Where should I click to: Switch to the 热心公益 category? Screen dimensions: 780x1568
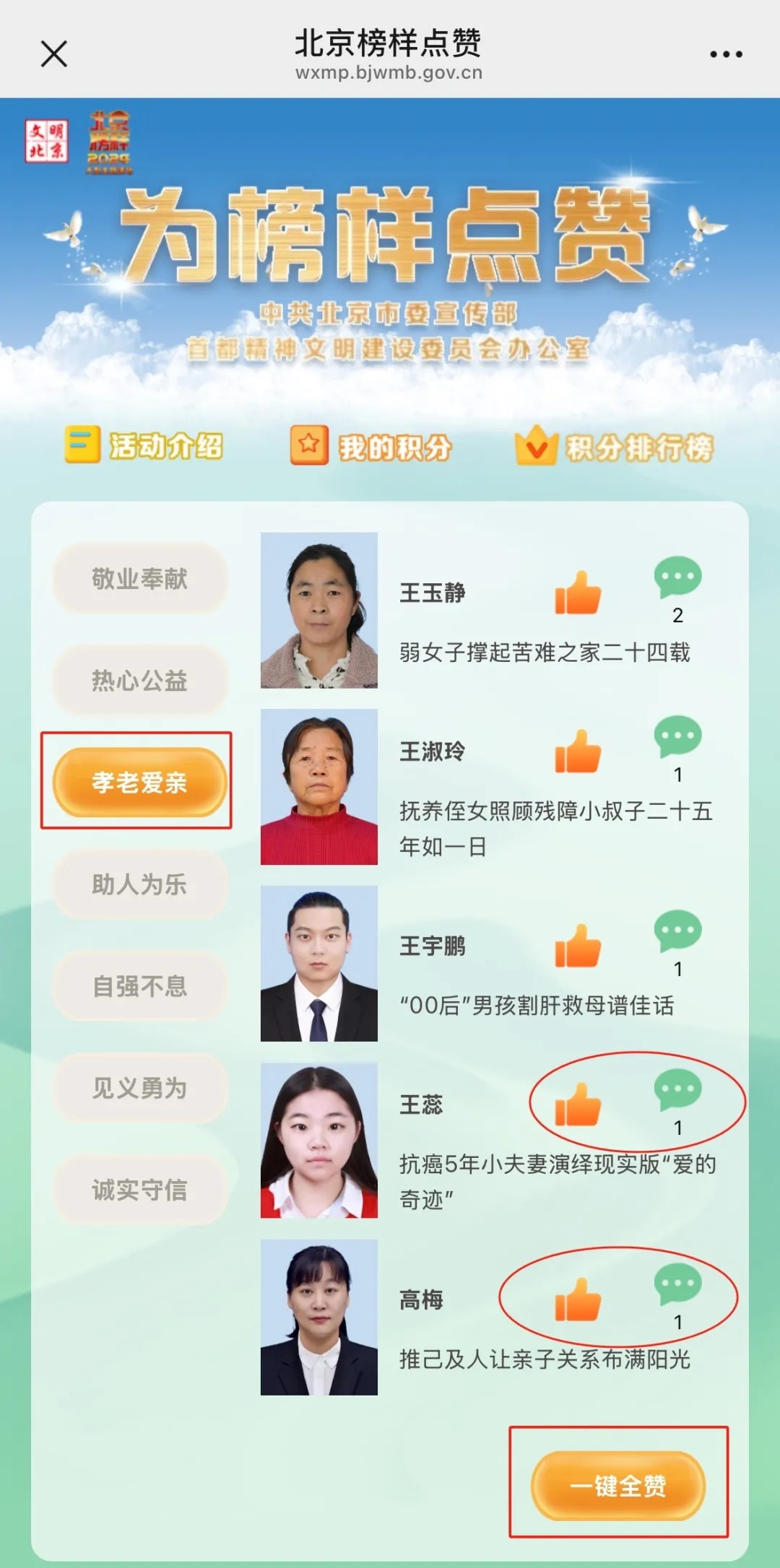point(140,680)
